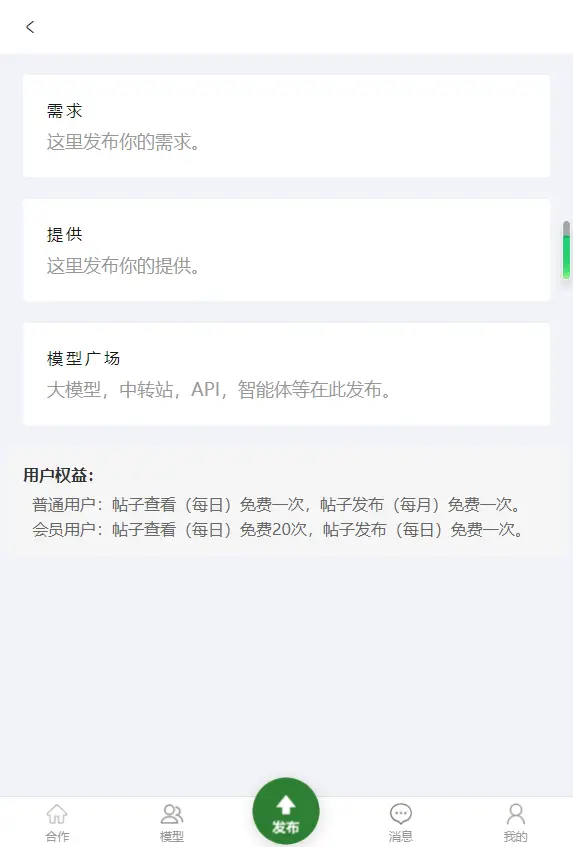Open the 需求 publishing card
The image size is (573, 847).
pos(286,126)
